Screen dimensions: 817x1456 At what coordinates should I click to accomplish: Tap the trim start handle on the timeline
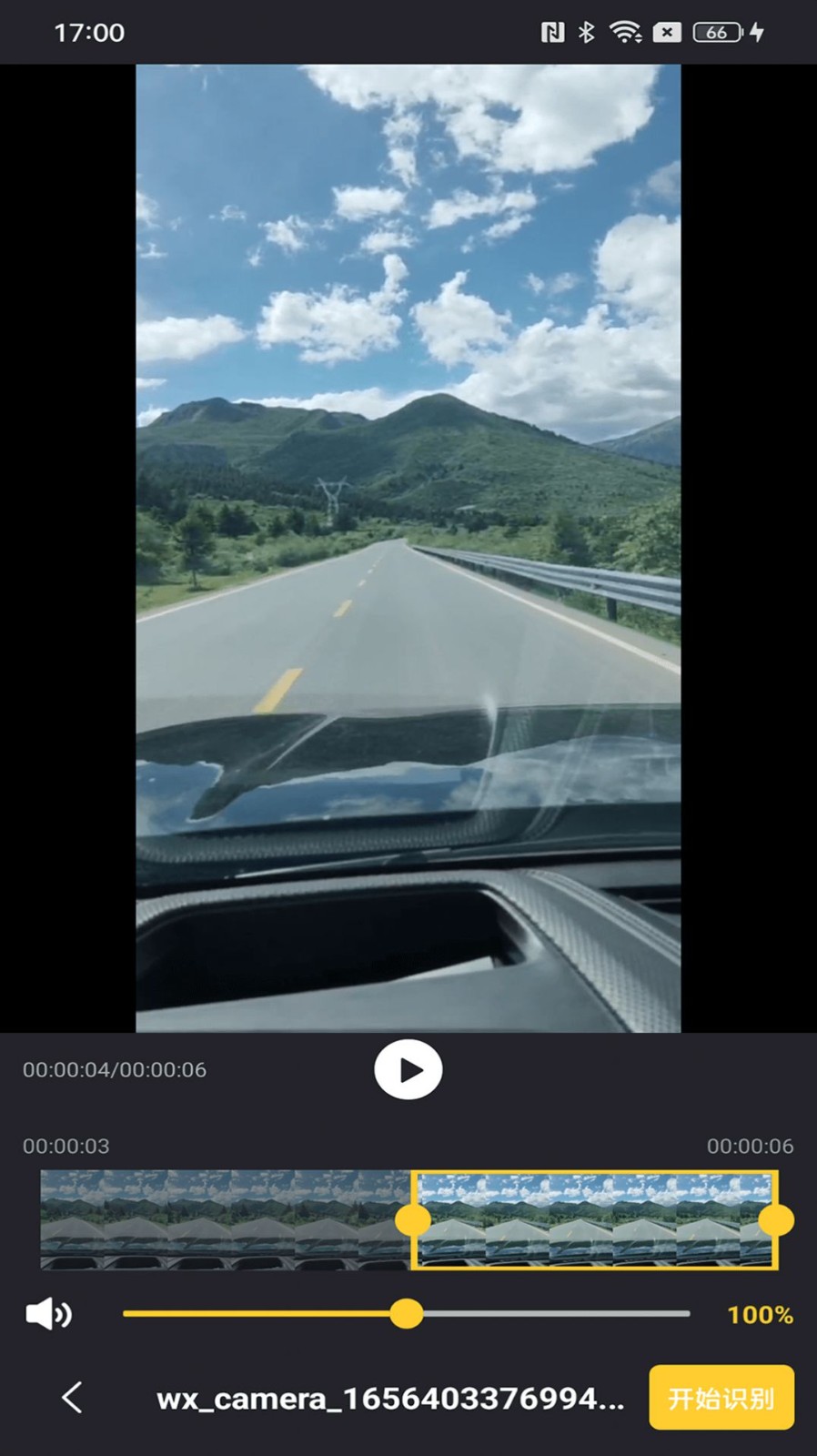click(413, 1219)
